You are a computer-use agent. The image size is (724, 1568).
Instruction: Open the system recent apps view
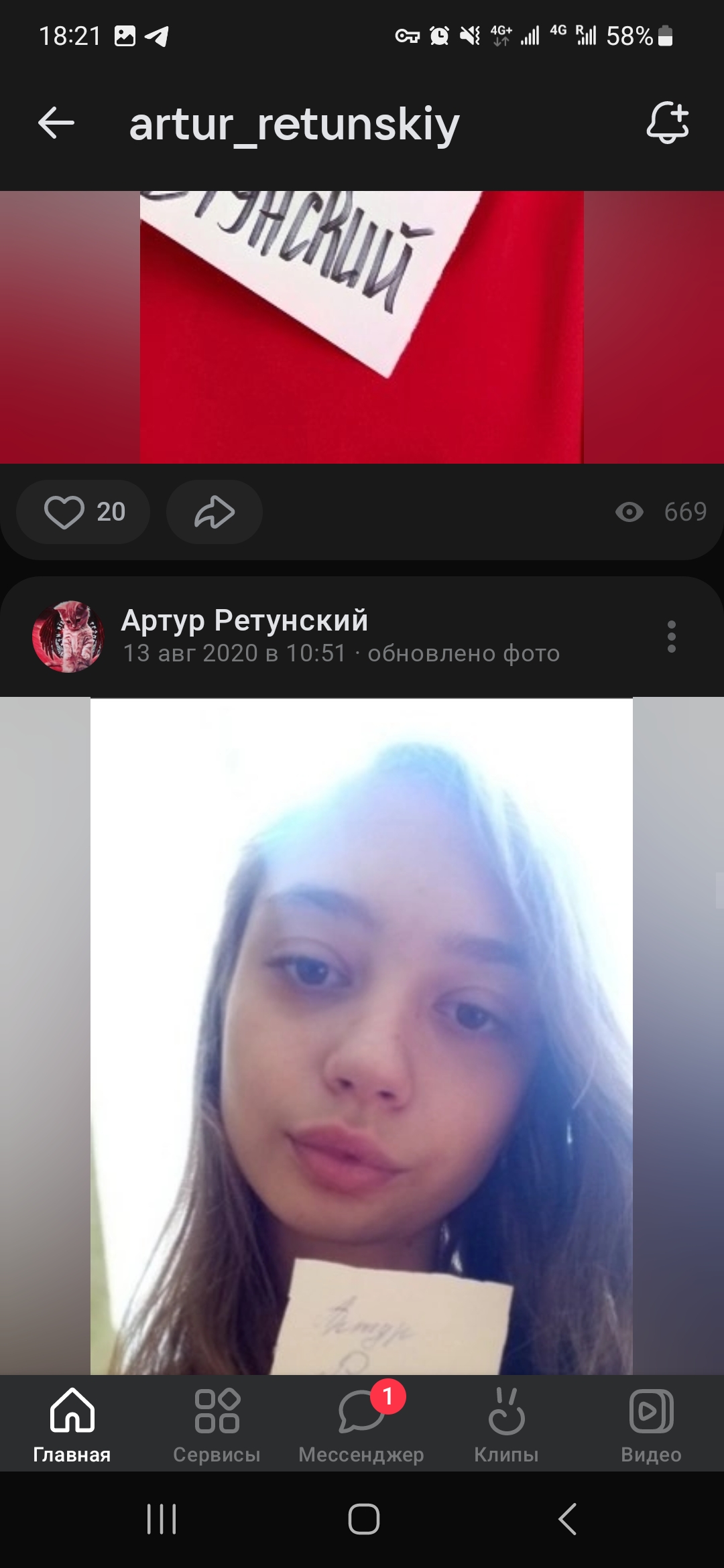click(162, 1519)
